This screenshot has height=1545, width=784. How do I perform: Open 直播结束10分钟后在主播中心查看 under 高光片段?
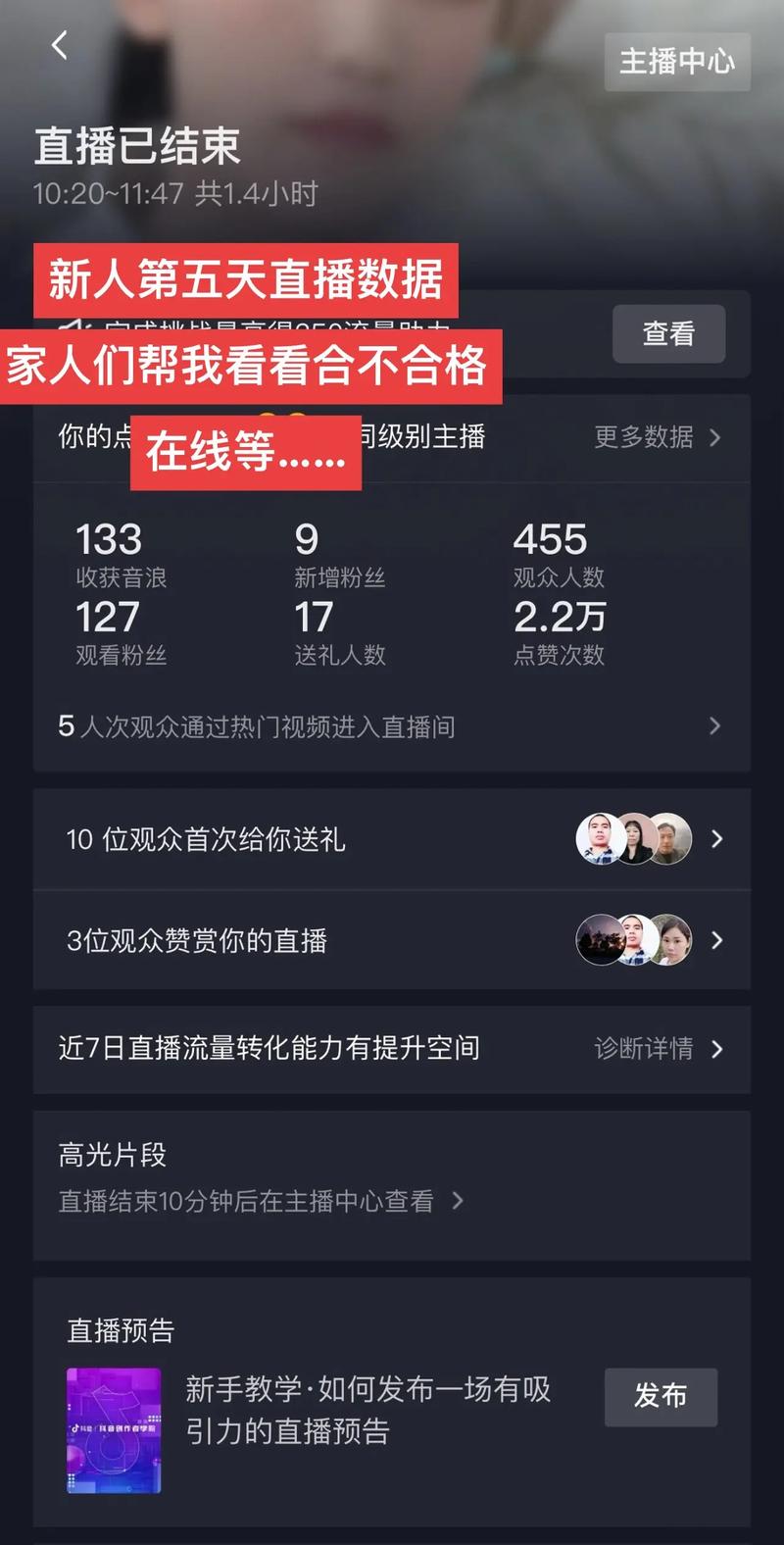(260, 1201)
